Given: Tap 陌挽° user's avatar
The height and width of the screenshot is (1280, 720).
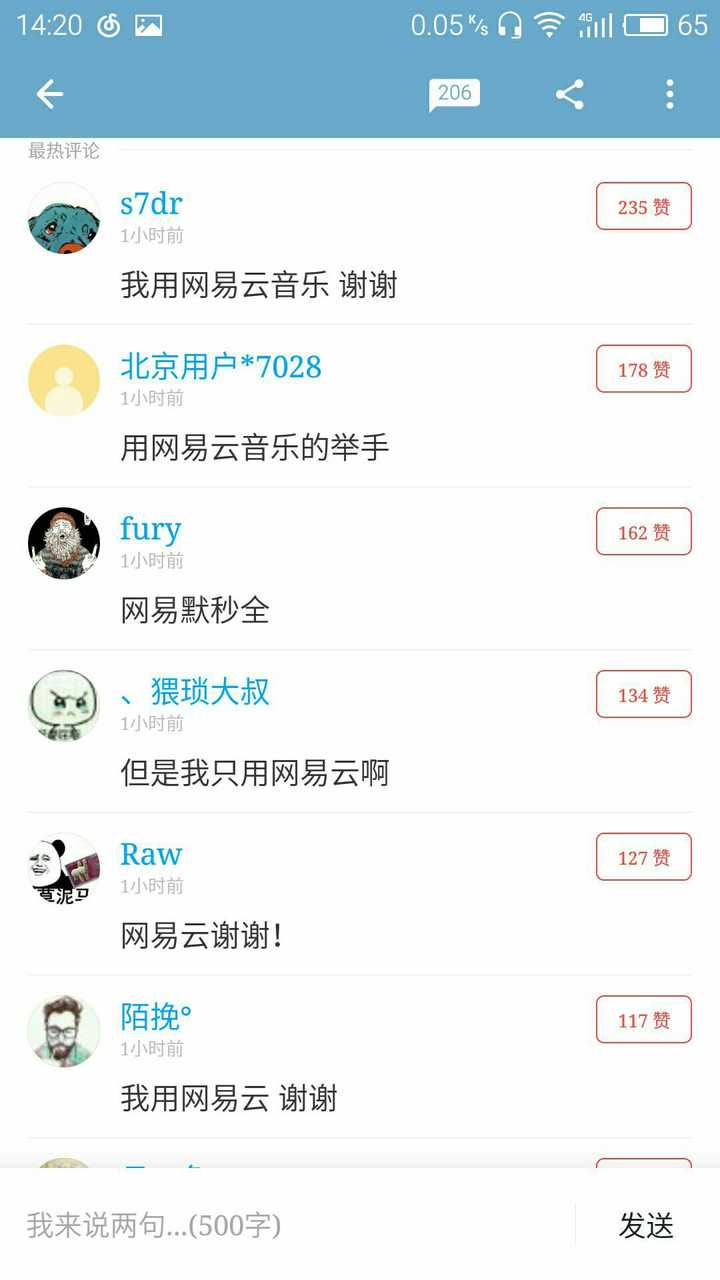Looking at the screenshot, I should [x=63, y=1031].
